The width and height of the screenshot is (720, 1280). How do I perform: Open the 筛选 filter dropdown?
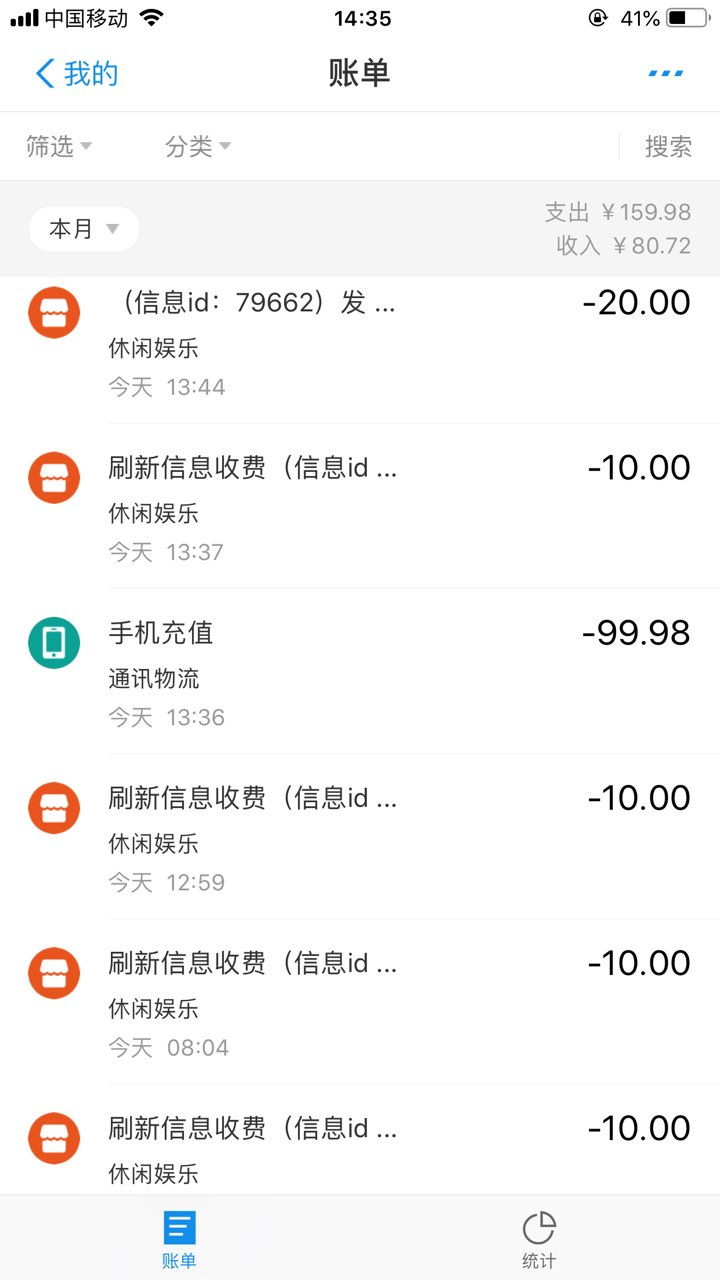(58, 146)
